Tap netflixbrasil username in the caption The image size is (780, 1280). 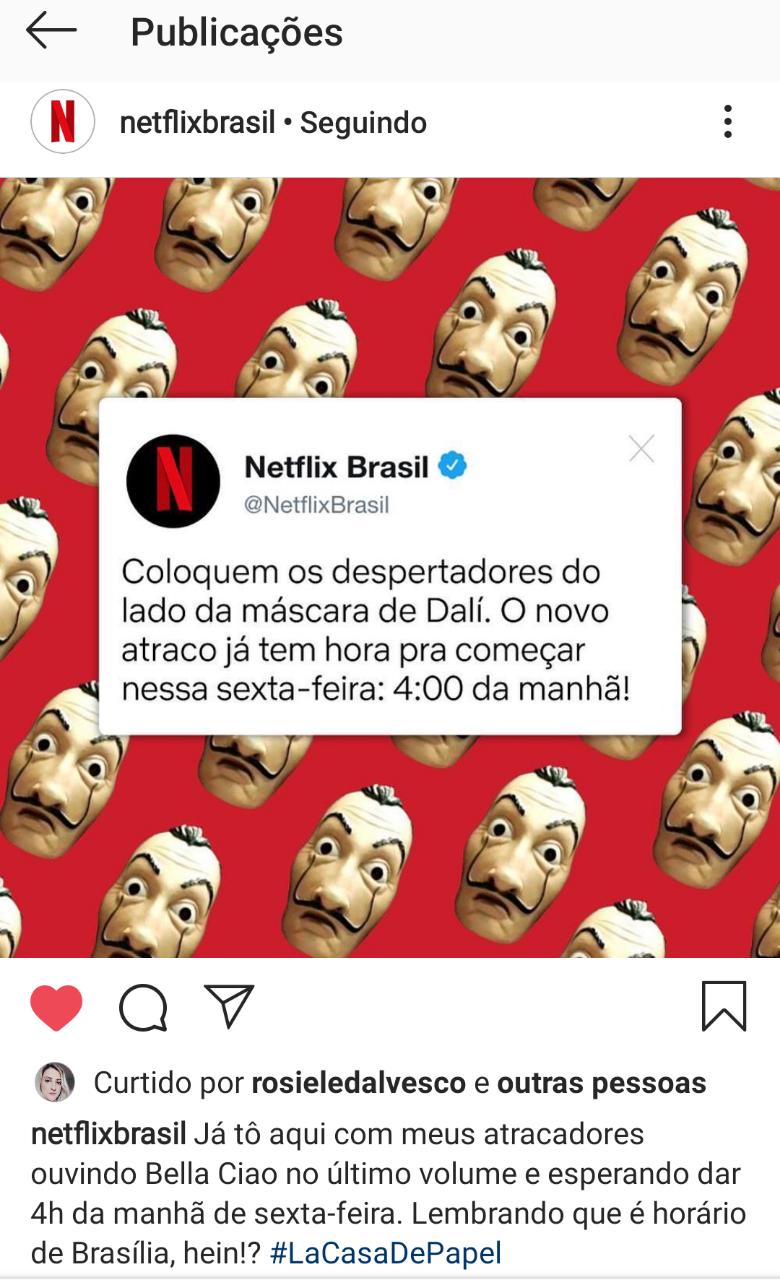click(108, 1135)
